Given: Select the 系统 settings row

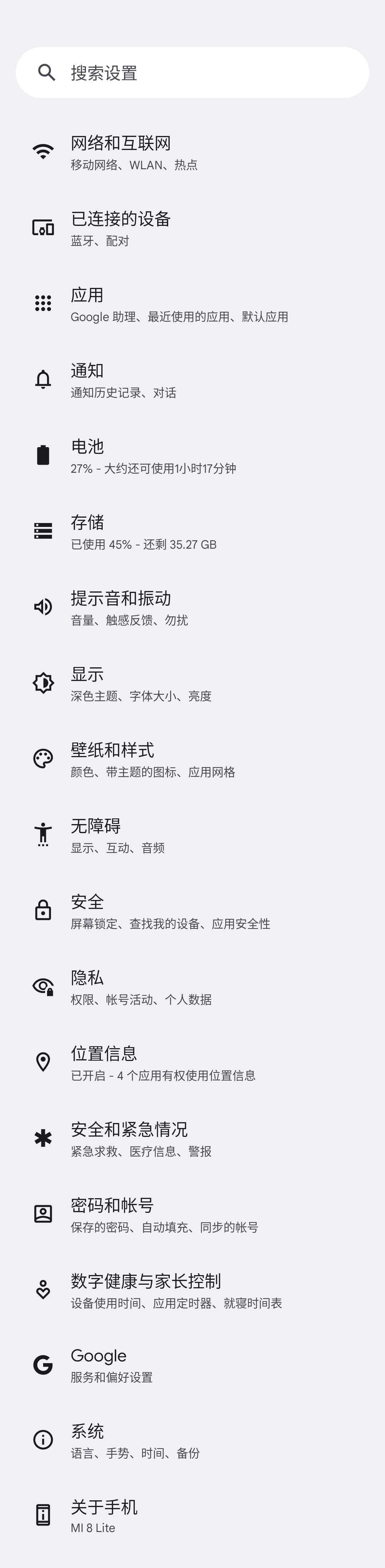Looking at the screenshot, I should [x=192, y=1440].
